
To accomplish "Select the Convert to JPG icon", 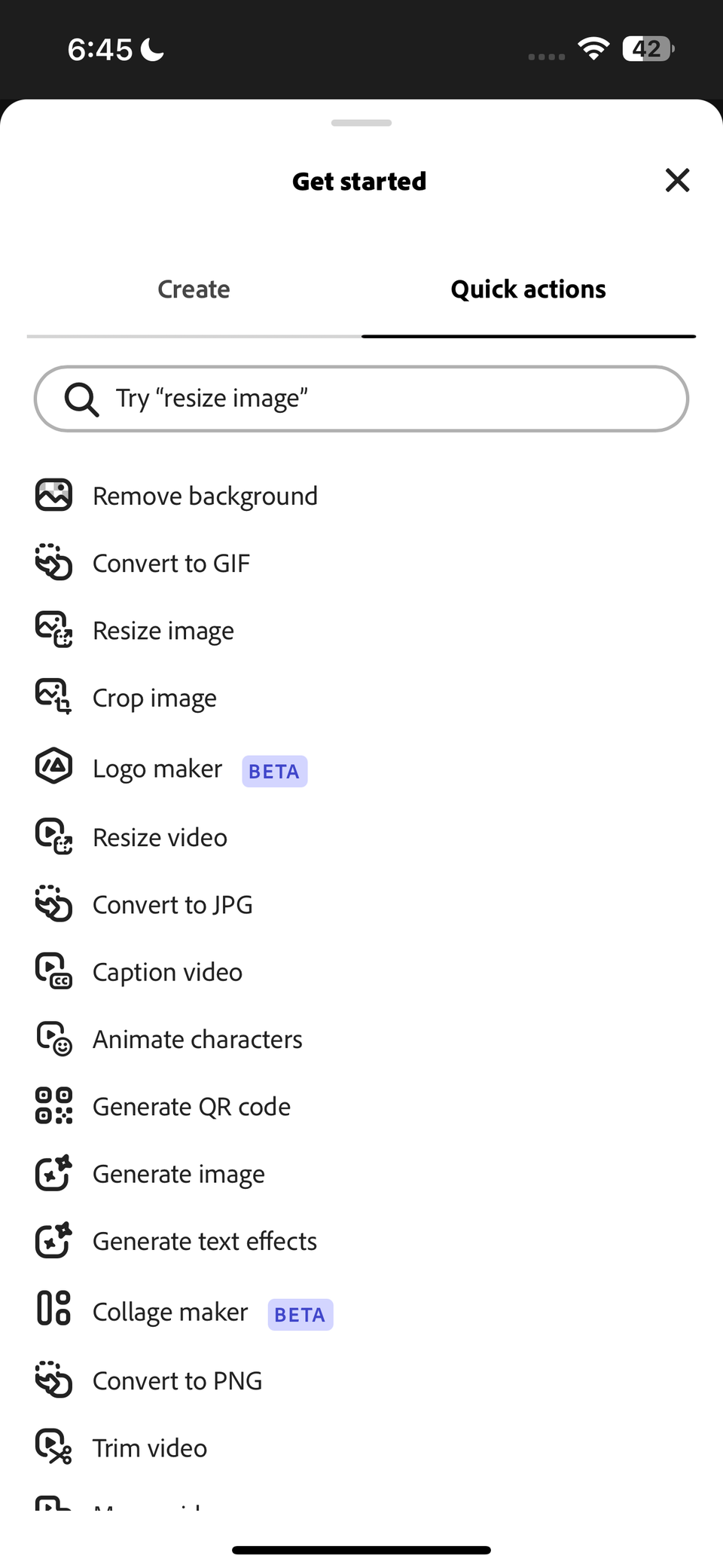I will point(53,903).
